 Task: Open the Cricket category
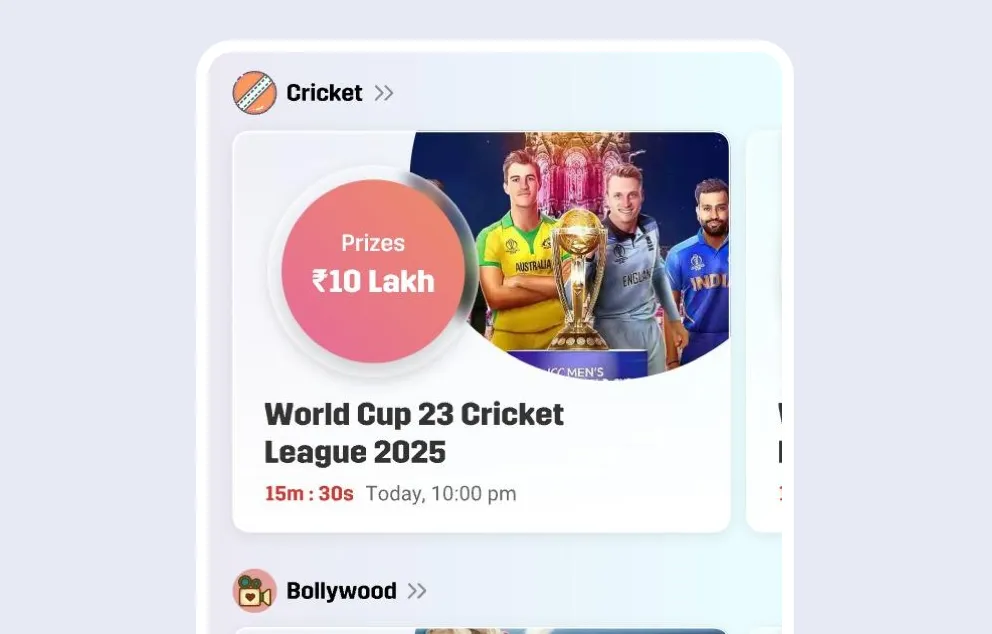tap(323, 93)
